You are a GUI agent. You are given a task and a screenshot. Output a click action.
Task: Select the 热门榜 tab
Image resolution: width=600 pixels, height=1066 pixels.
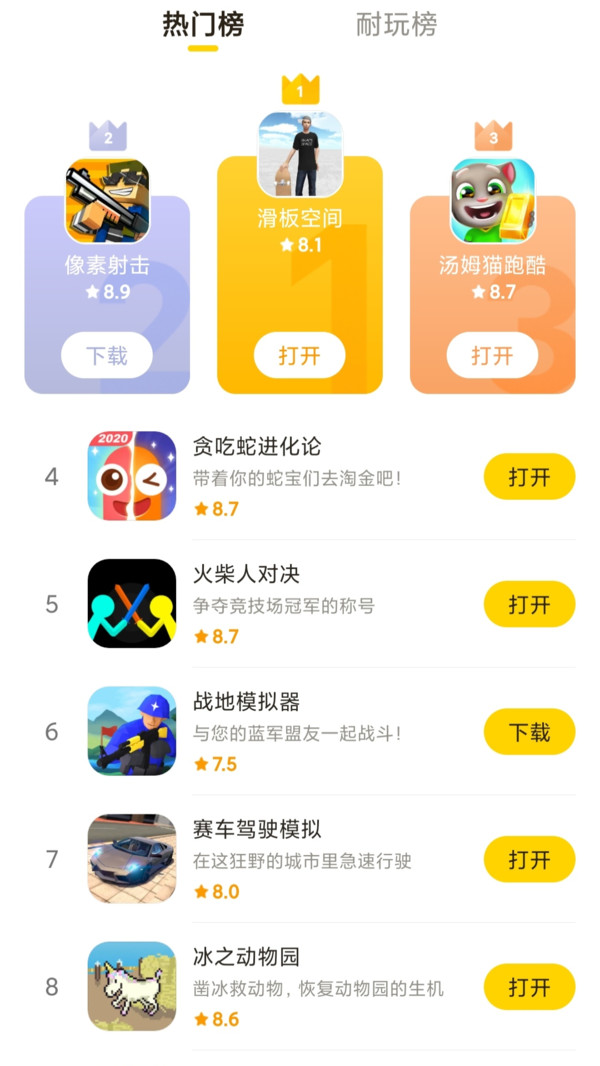203,25
